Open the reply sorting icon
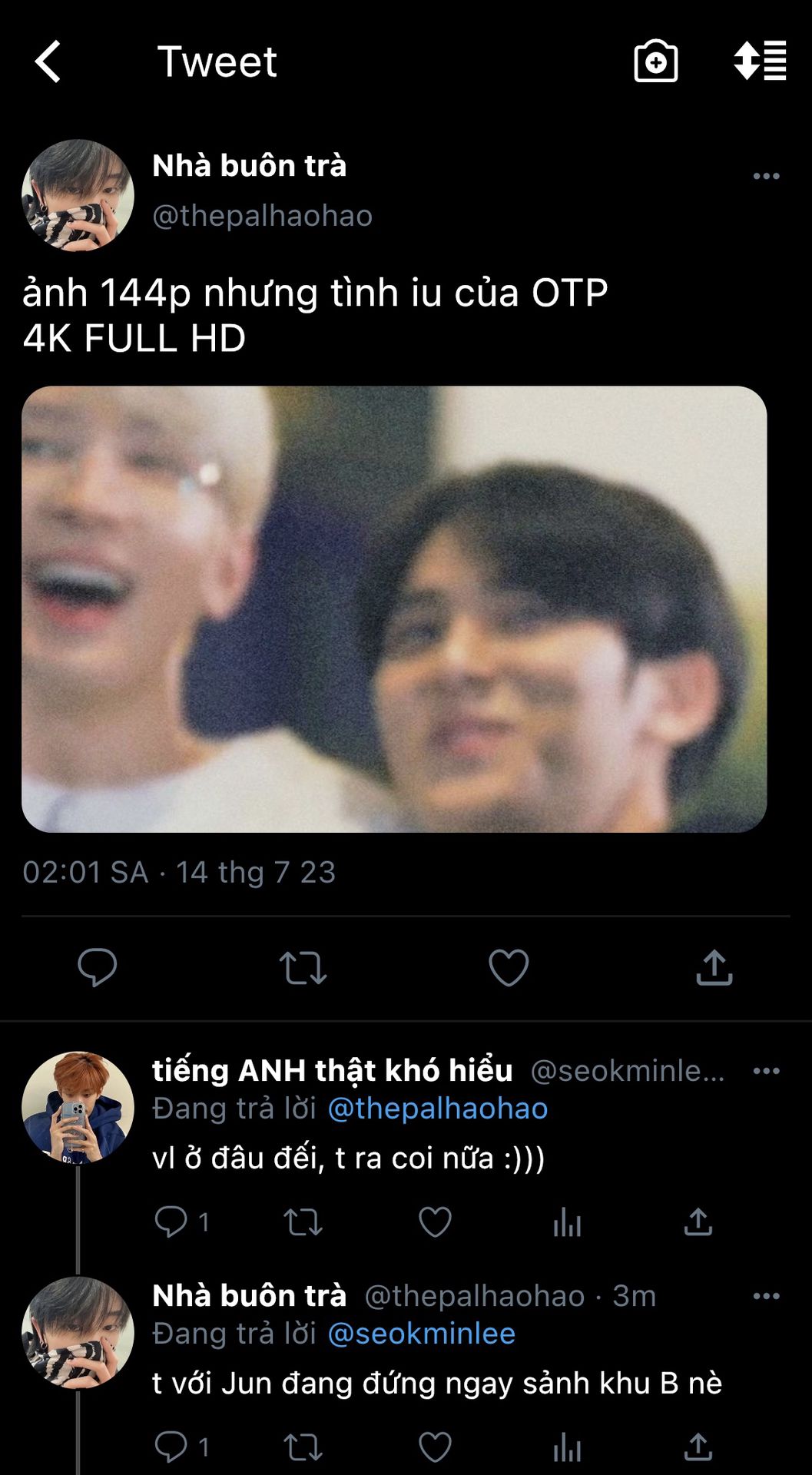 pyautogui.click(x=760, y=61)
